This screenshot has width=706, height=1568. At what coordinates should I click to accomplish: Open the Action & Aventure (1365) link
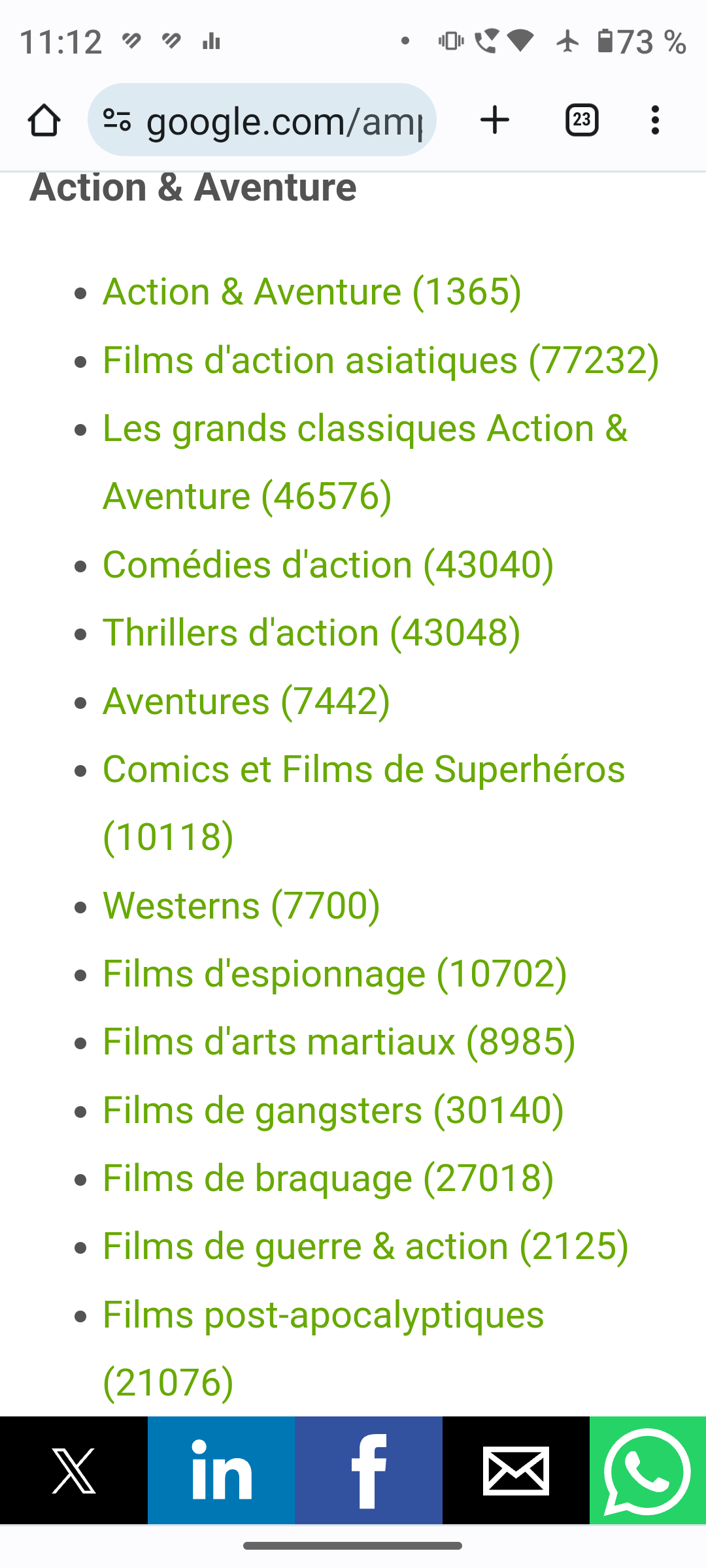click(x=312, y=291)
